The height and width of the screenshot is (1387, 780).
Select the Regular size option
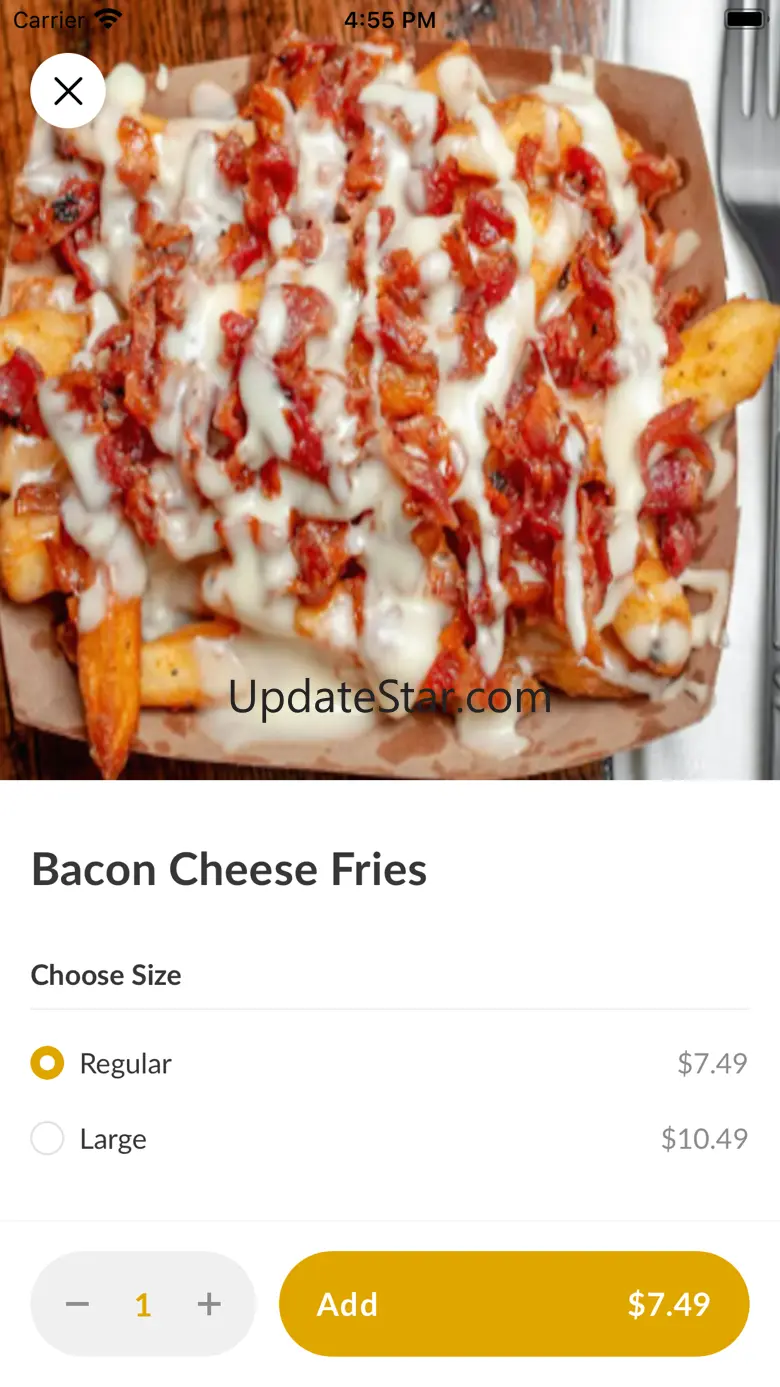(48, 1063)
